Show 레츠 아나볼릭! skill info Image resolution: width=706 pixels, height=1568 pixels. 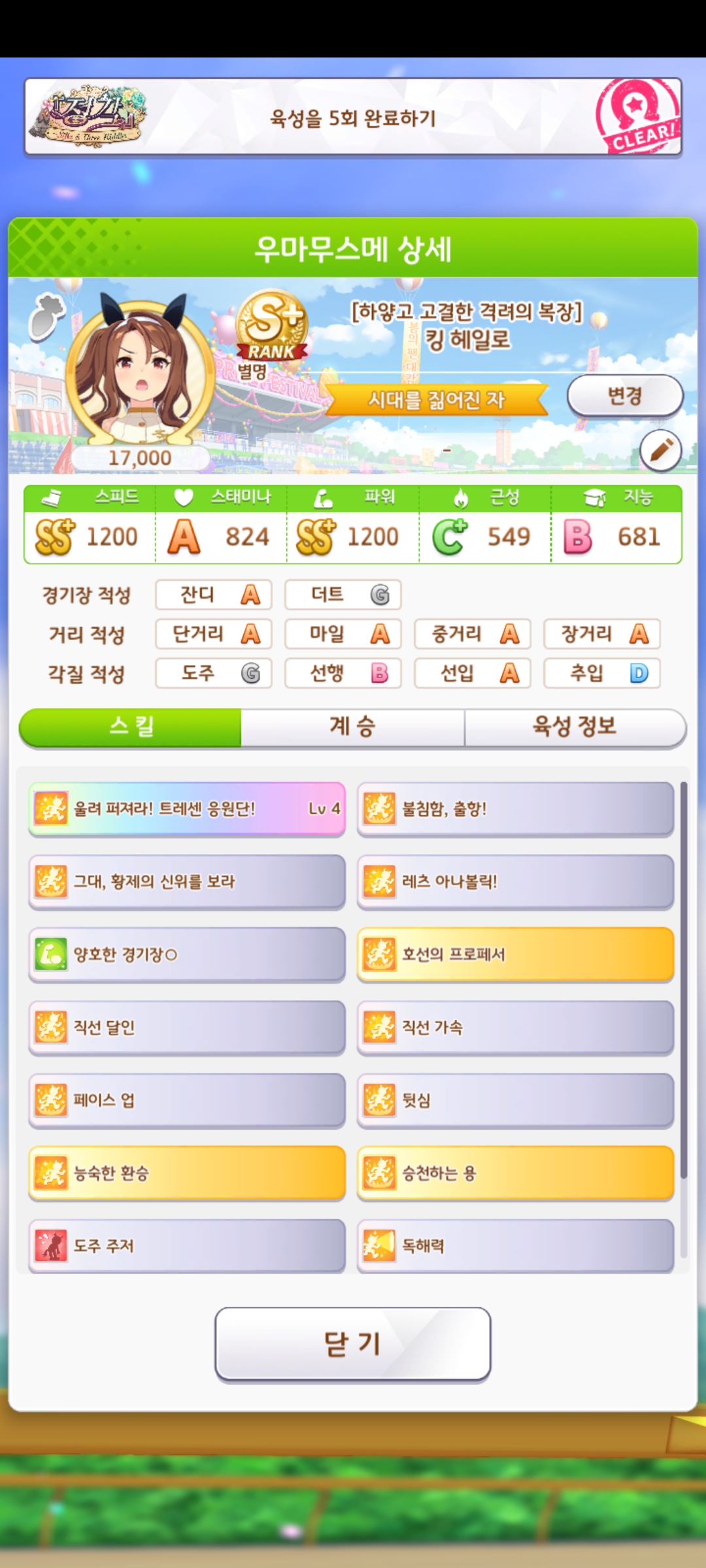click(x=515, y=881)
